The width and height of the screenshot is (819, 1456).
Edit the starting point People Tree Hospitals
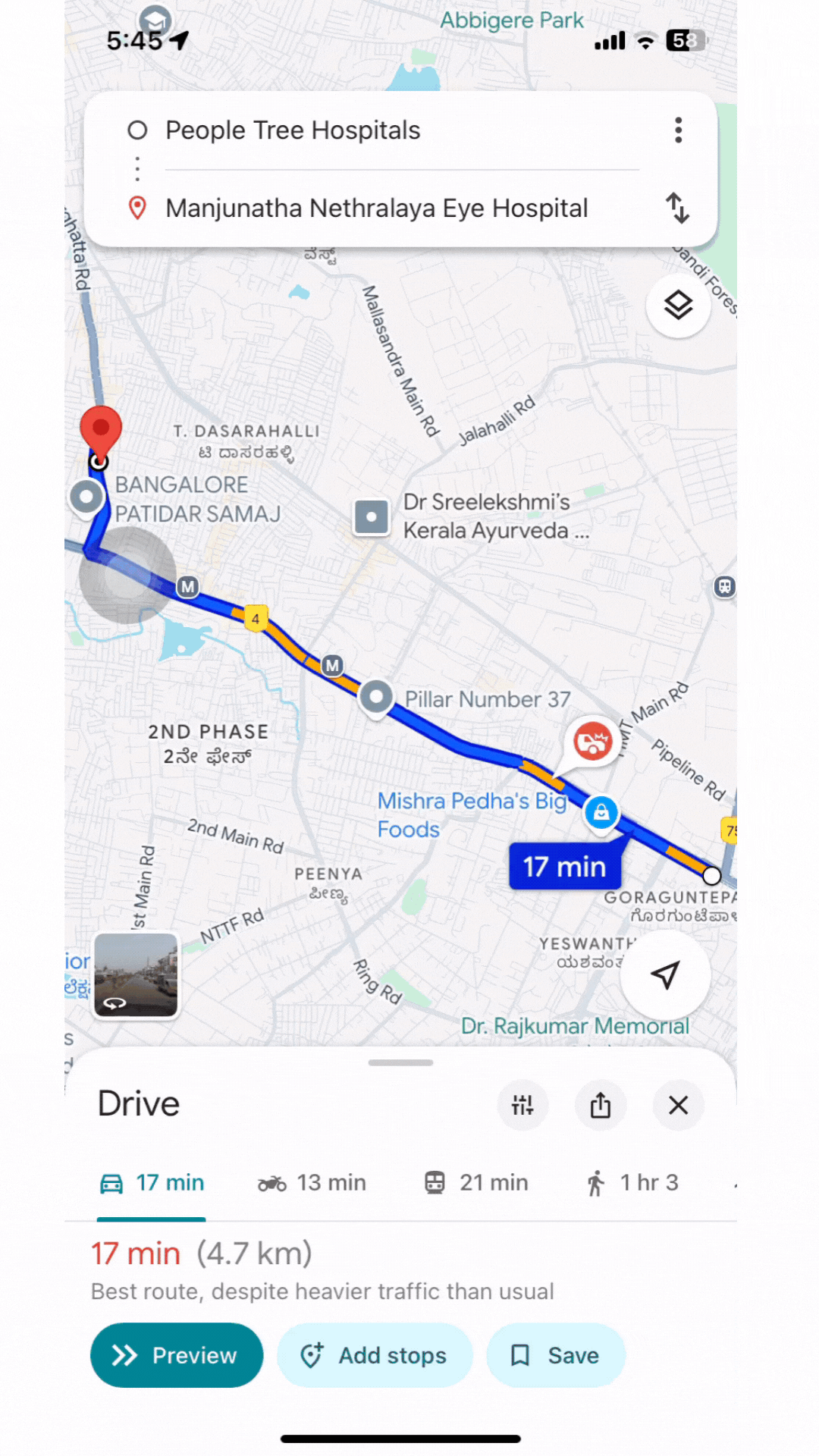click(293, 130)
